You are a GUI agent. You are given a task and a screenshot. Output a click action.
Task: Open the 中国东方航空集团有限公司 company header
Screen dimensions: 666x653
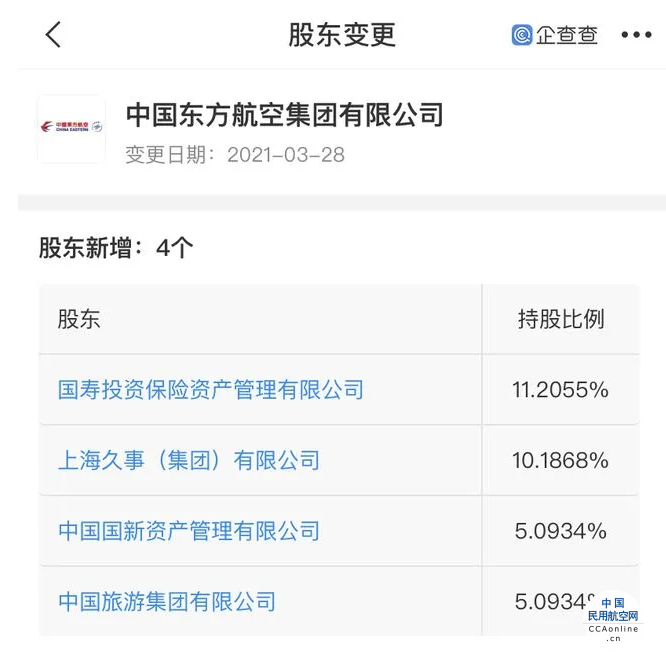click(284, 115)
